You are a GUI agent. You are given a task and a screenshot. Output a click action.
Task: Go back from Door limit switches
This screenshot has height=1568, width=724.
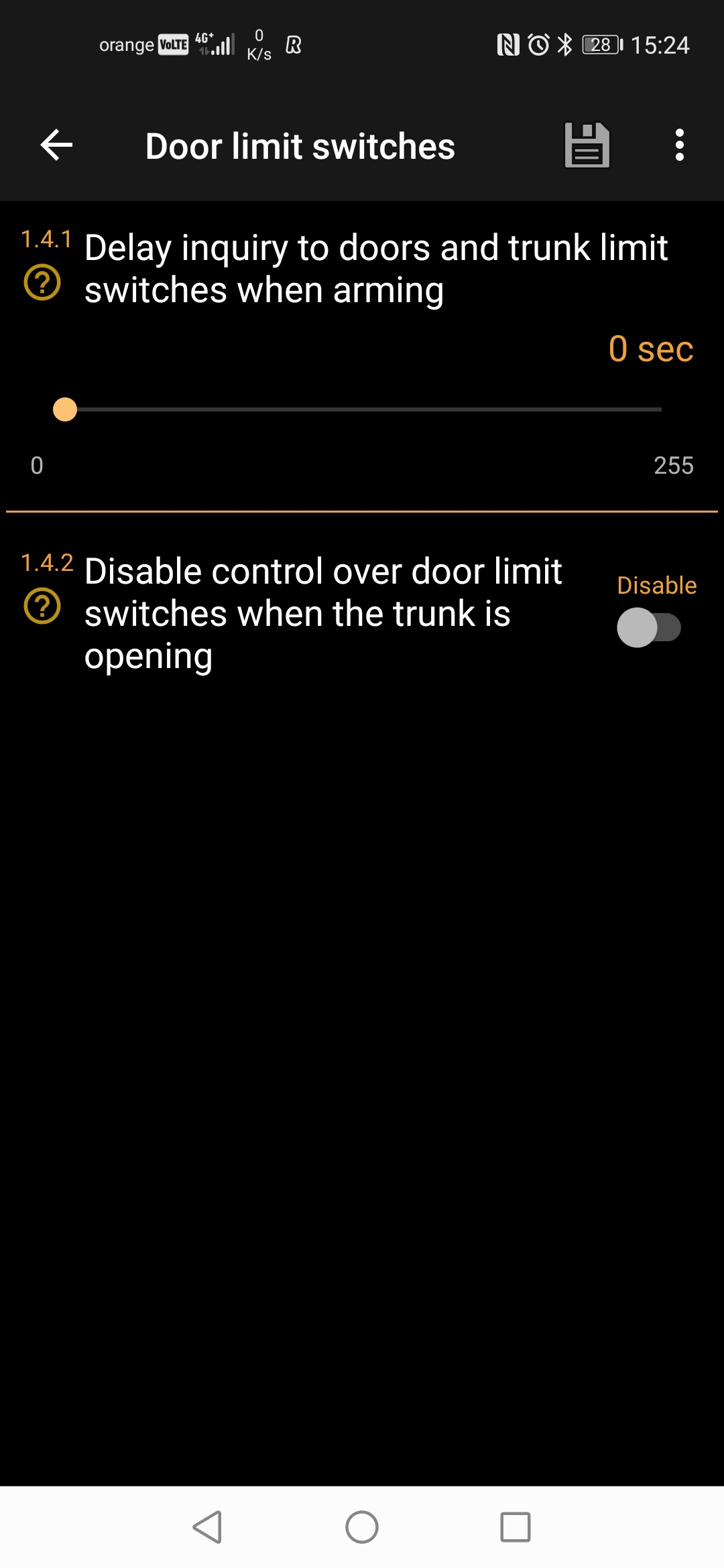(56, 145)
